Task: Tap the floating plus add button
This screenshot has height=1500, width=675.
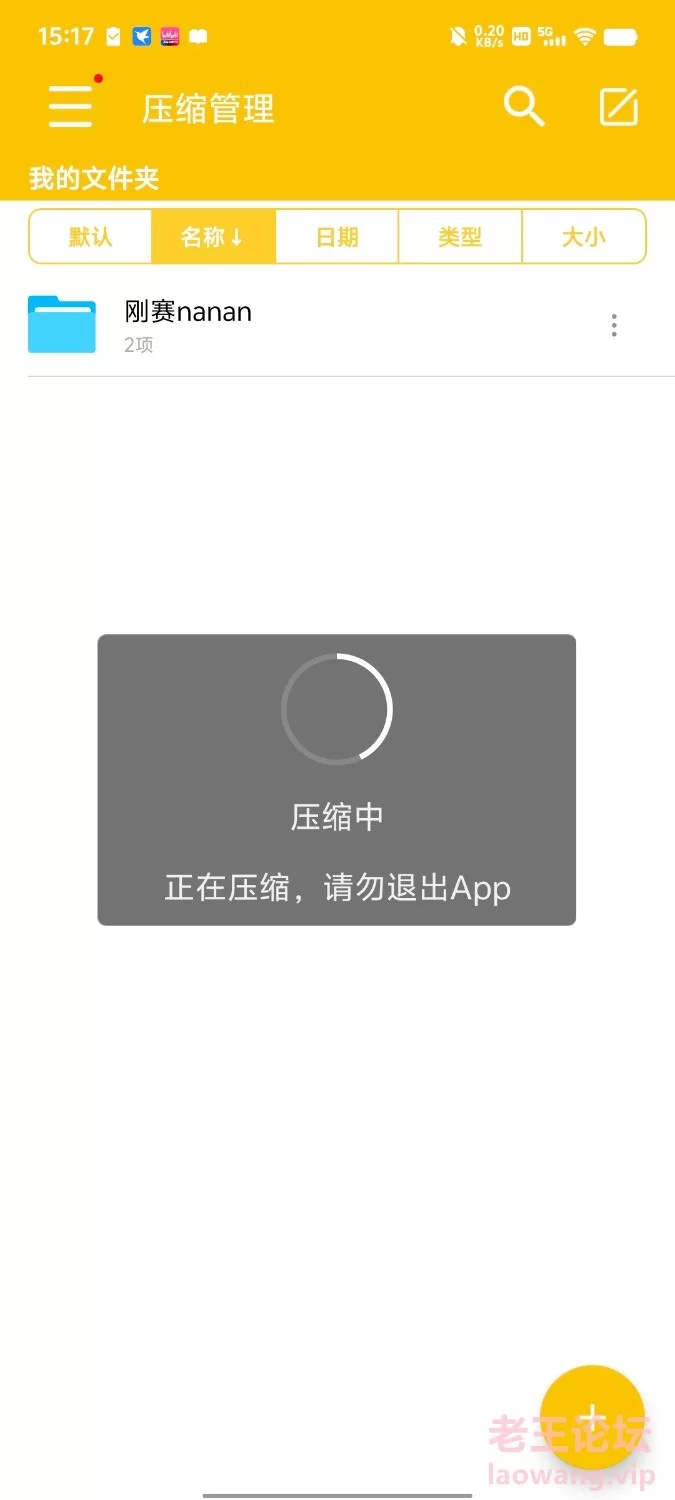Action: point(592,1416)
